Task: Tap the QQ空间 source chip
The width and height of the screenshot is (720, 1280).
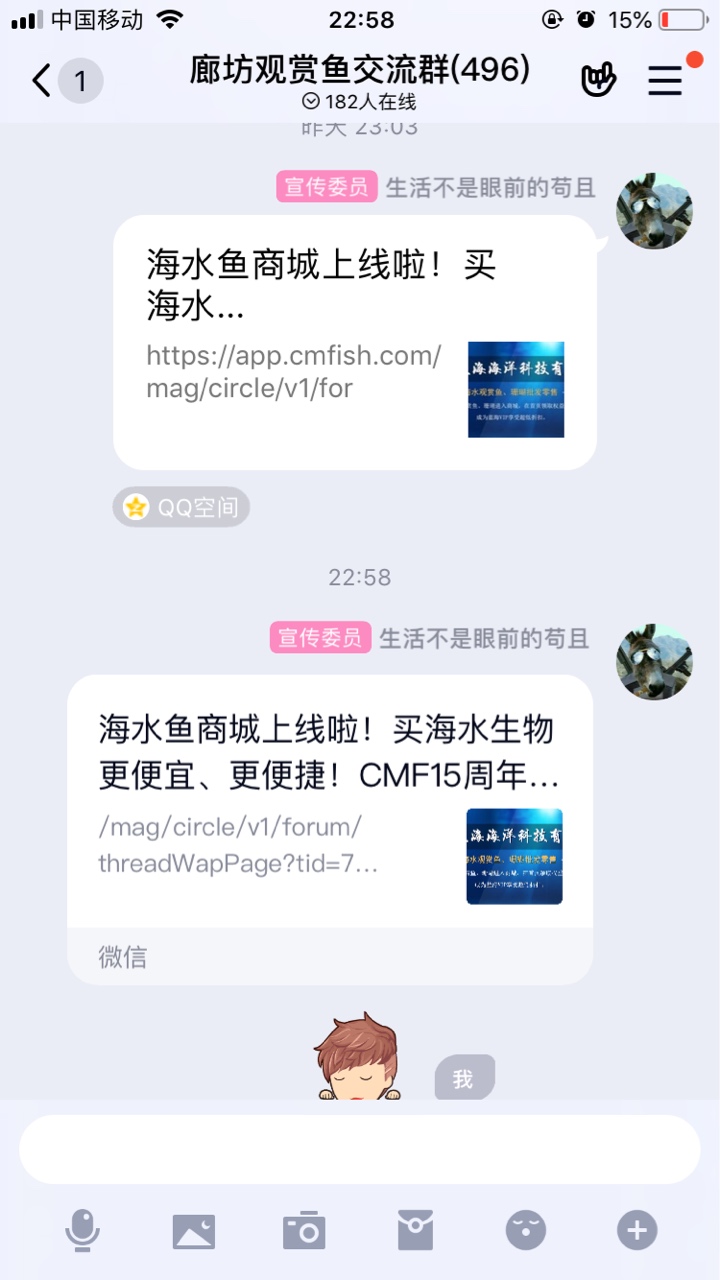Action: [x=181, y=508]
